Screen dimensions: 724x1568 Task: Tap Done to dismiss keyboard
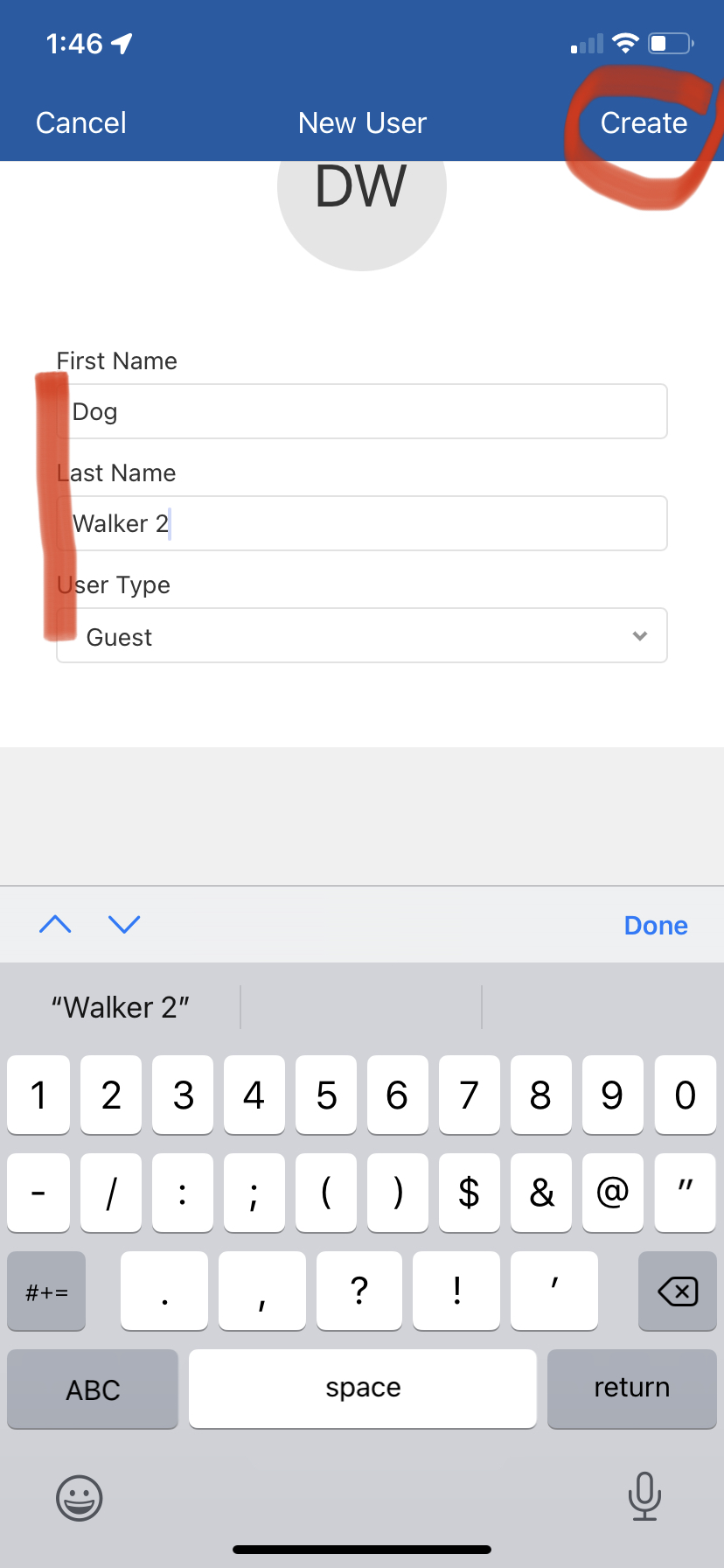(656, 925)
